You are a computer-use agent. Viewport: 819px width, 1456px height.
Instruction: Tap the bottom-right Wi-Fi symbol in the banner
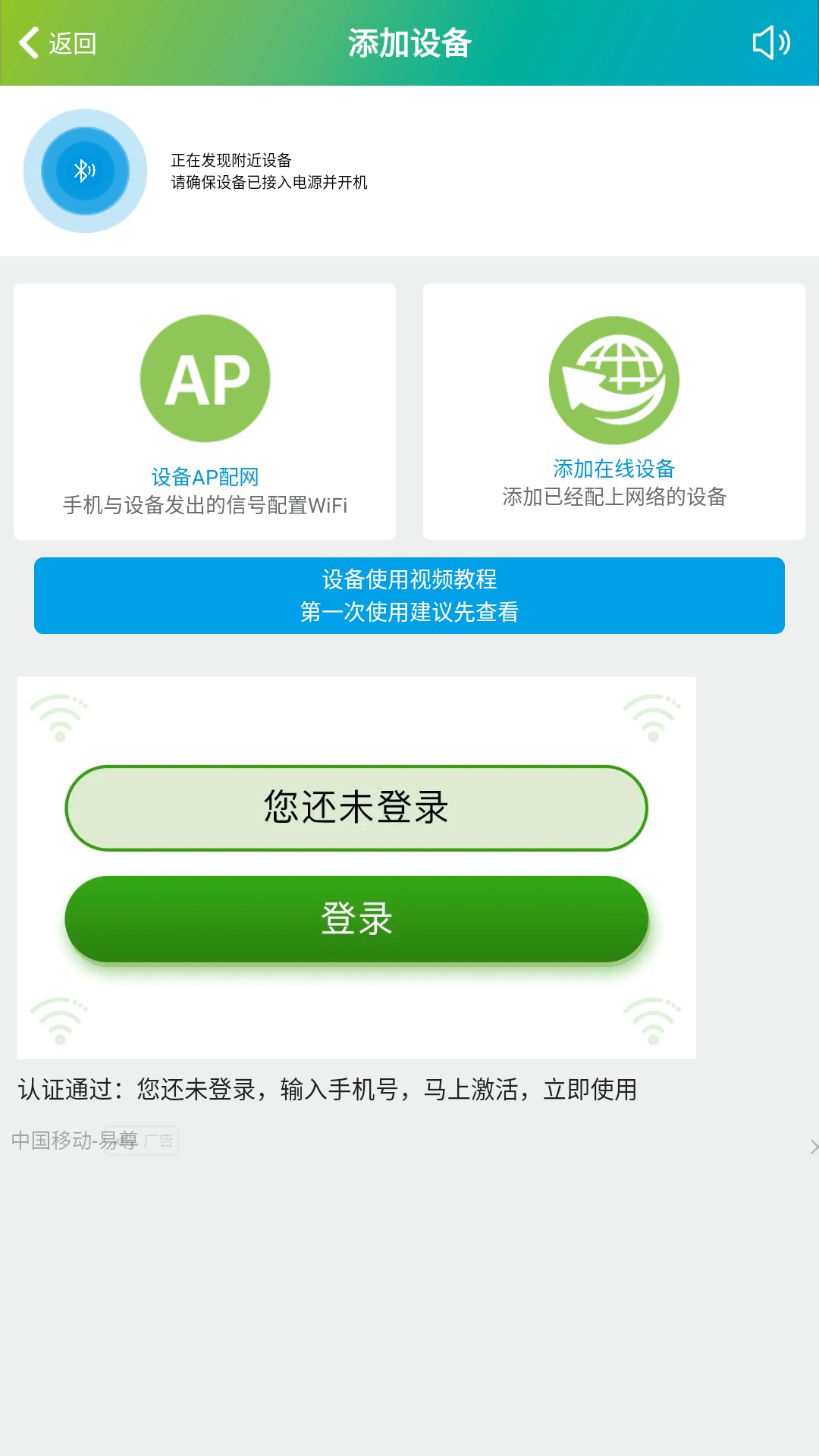652,1020
